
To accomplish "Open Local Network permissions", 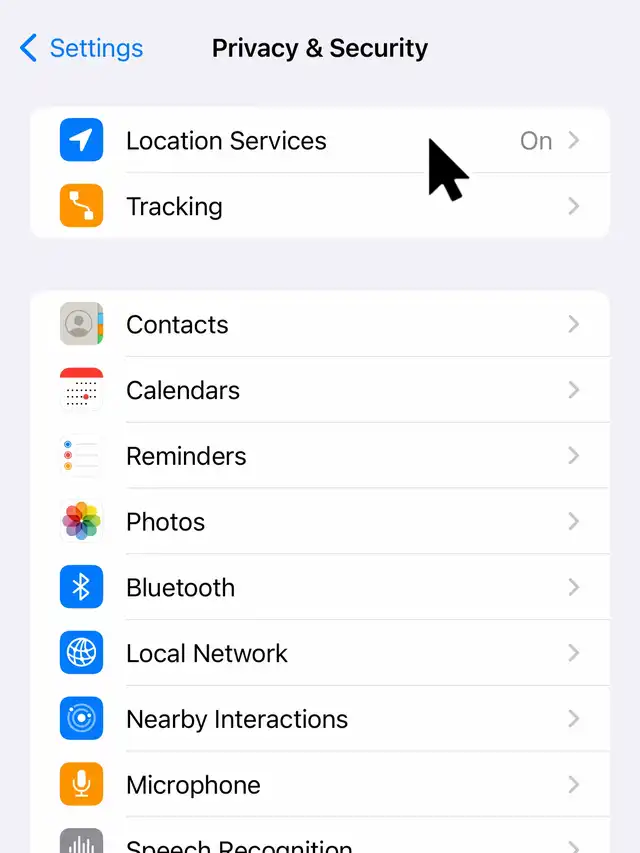I will click(320, 654).
